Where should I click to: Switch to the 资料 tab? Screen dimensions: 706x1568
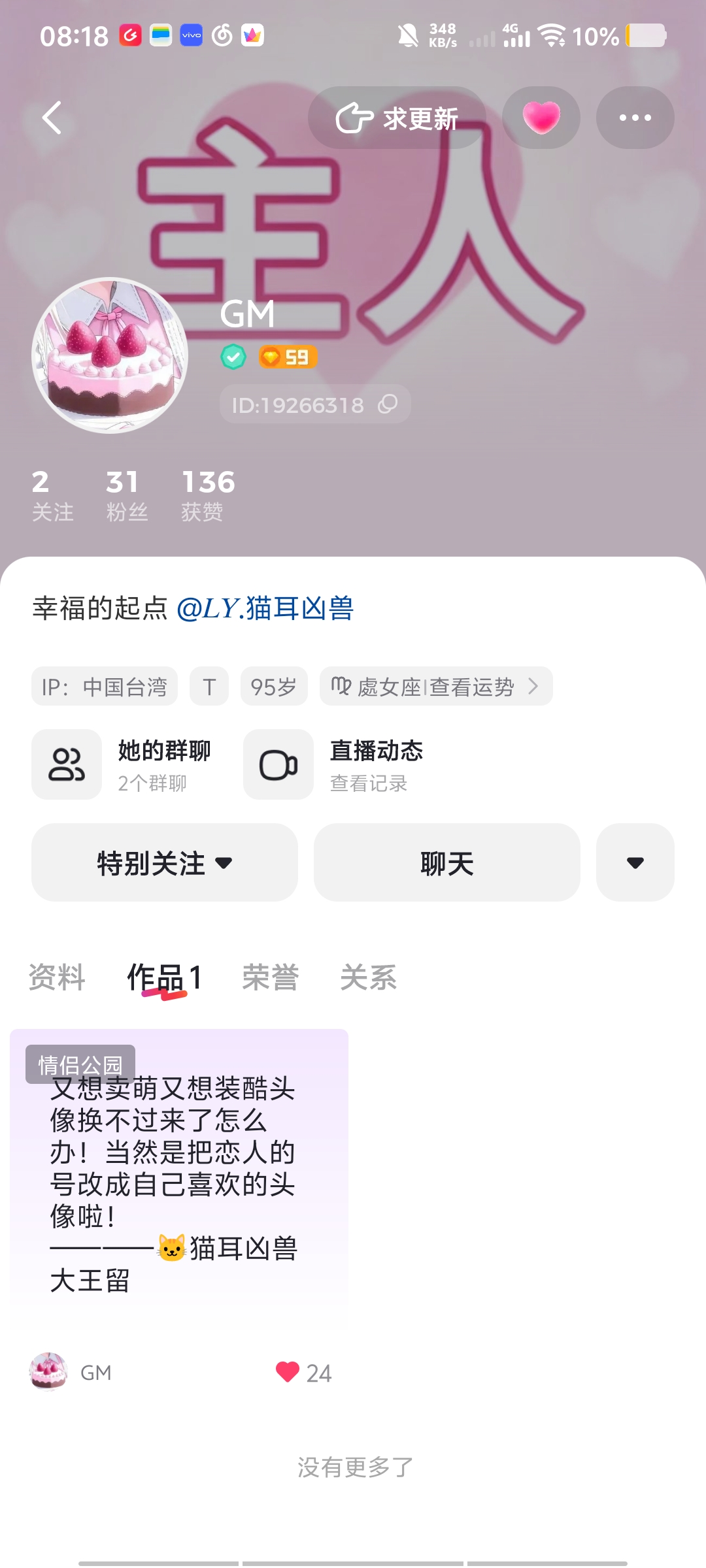[x=57, y=977]
